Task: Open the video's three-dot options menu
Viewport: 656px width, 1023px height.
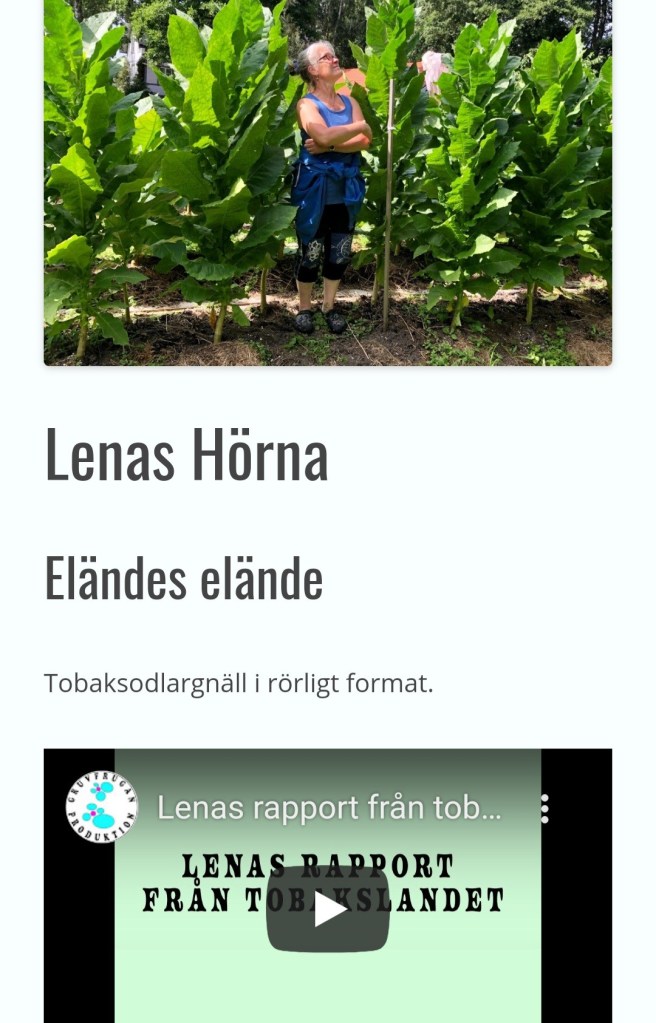Action: point(544,808)
